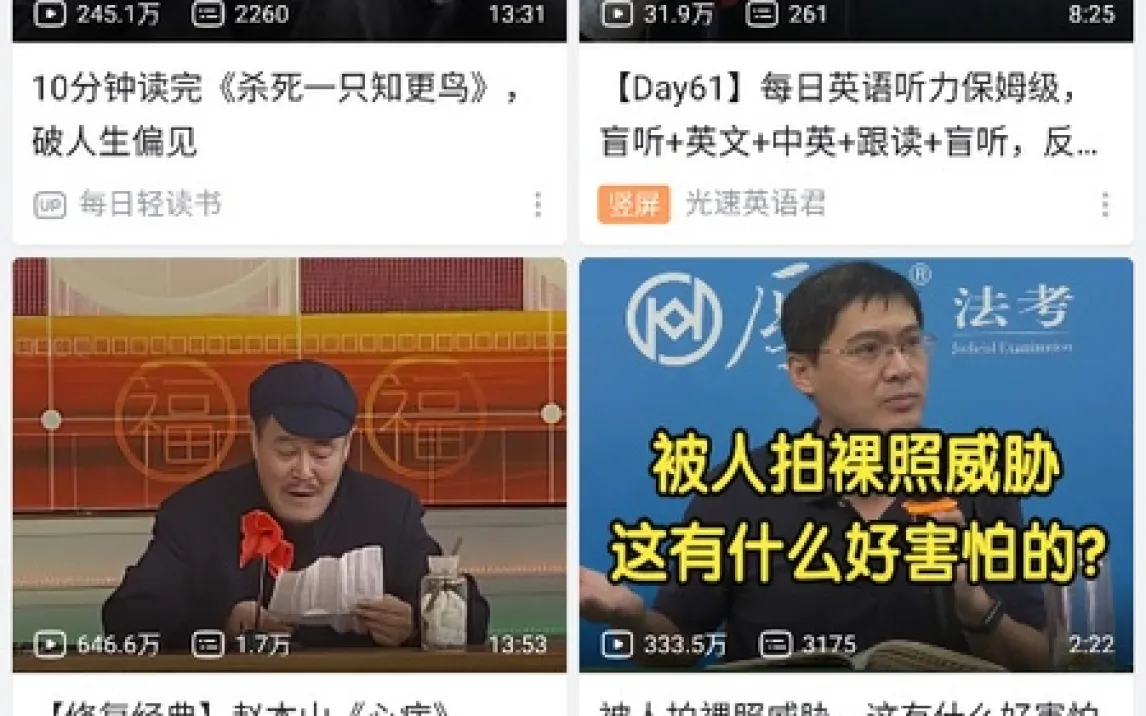Open more options for 光速英语君 video

coord(1105,205)
